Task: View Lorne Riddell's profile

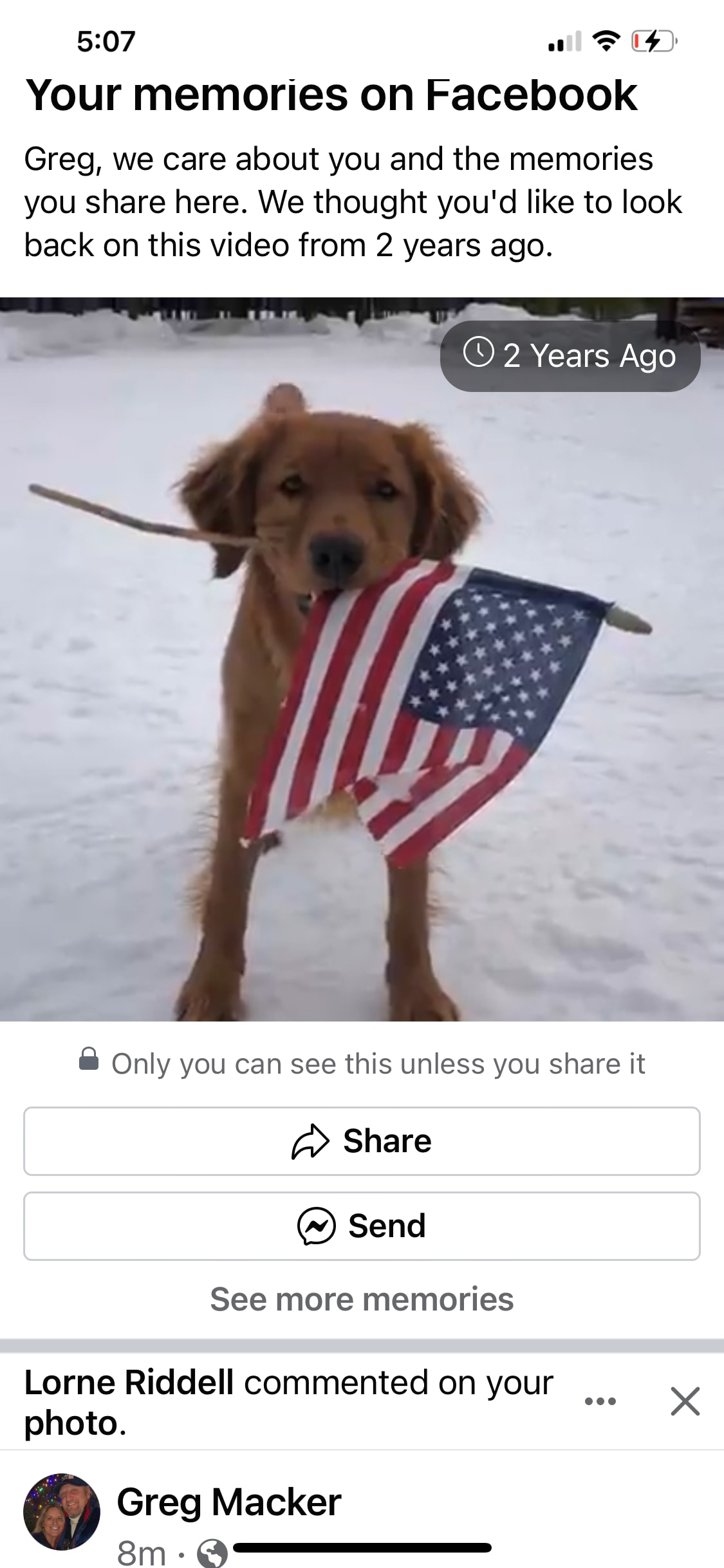Action: 129,1383
